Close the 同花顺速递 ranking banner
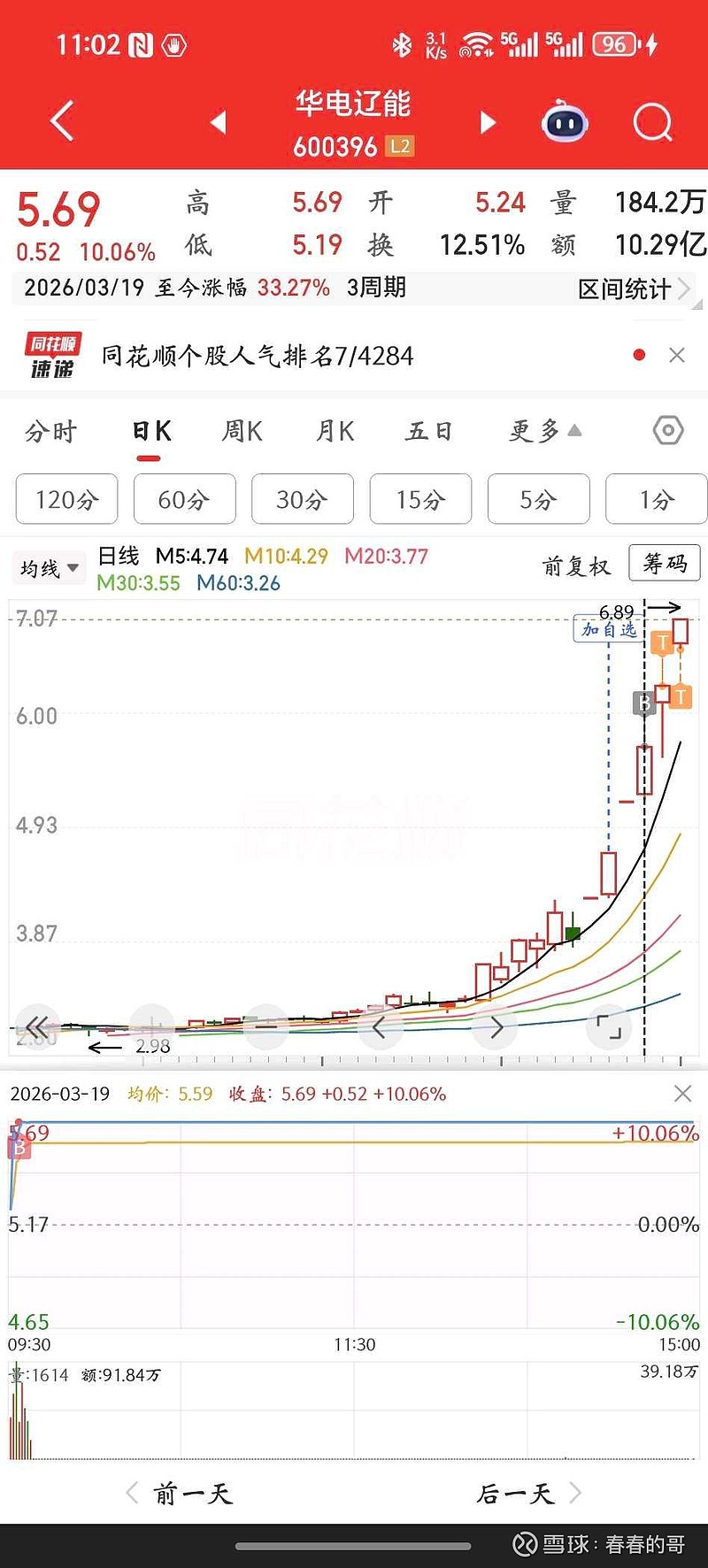Screen dimensions: 708x1568 pyautogui.click(x=677, y=355)
